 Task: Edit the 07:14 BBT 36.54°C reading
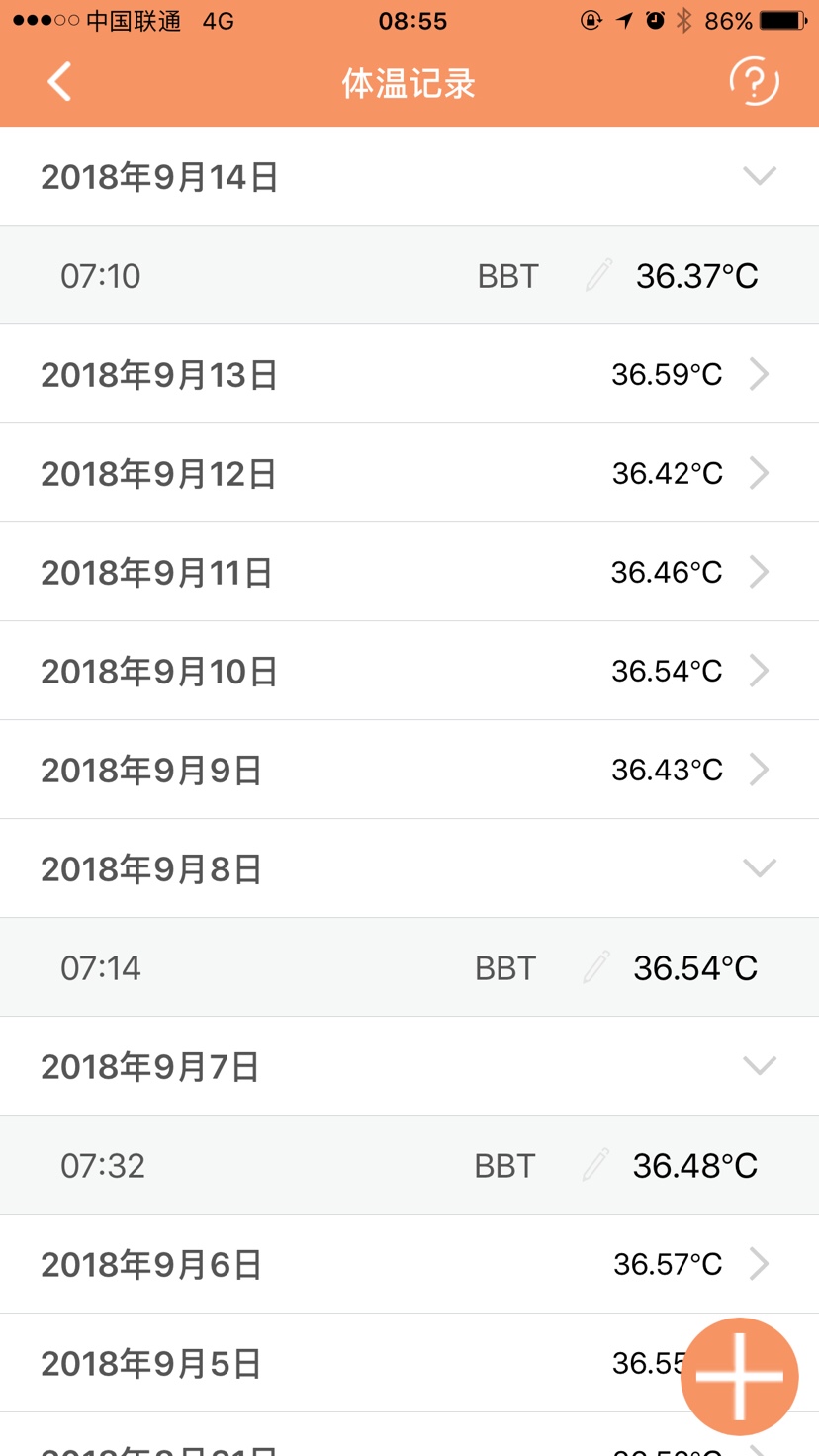[596, 967]
